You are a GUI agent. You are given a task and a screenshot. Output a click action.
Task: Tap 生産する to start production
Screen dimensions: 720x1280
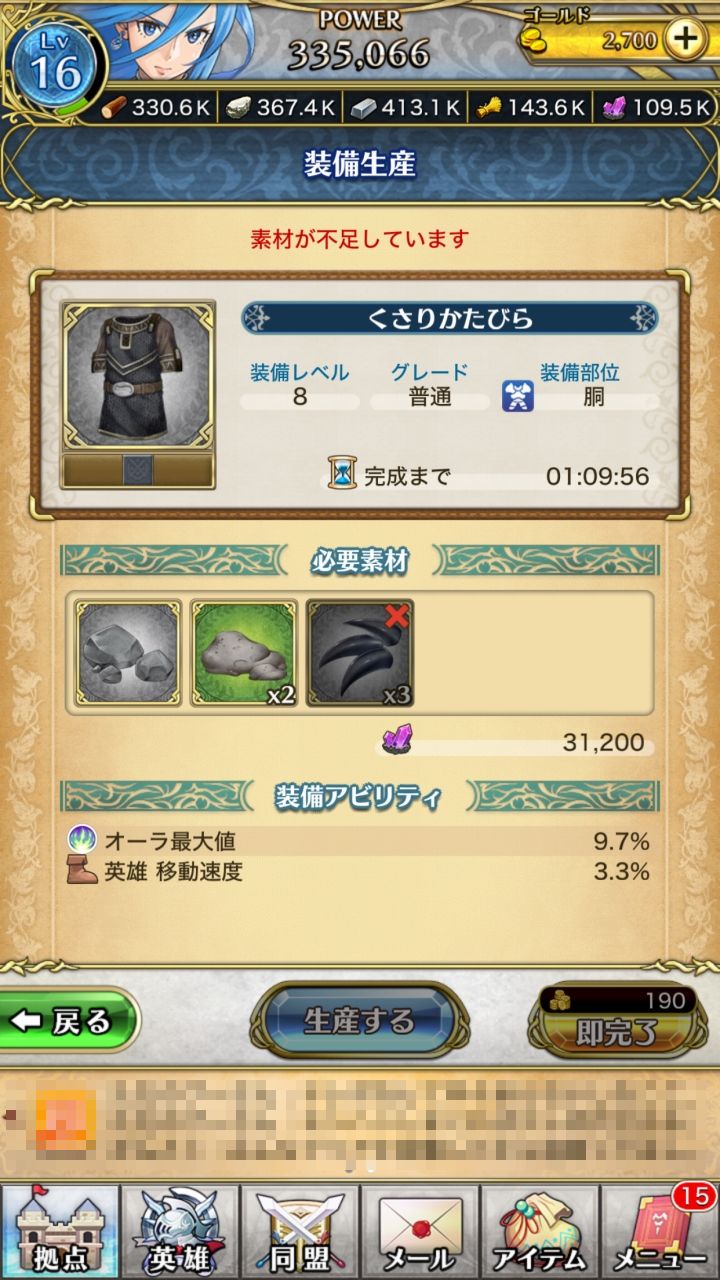[x=359, y=1021]
